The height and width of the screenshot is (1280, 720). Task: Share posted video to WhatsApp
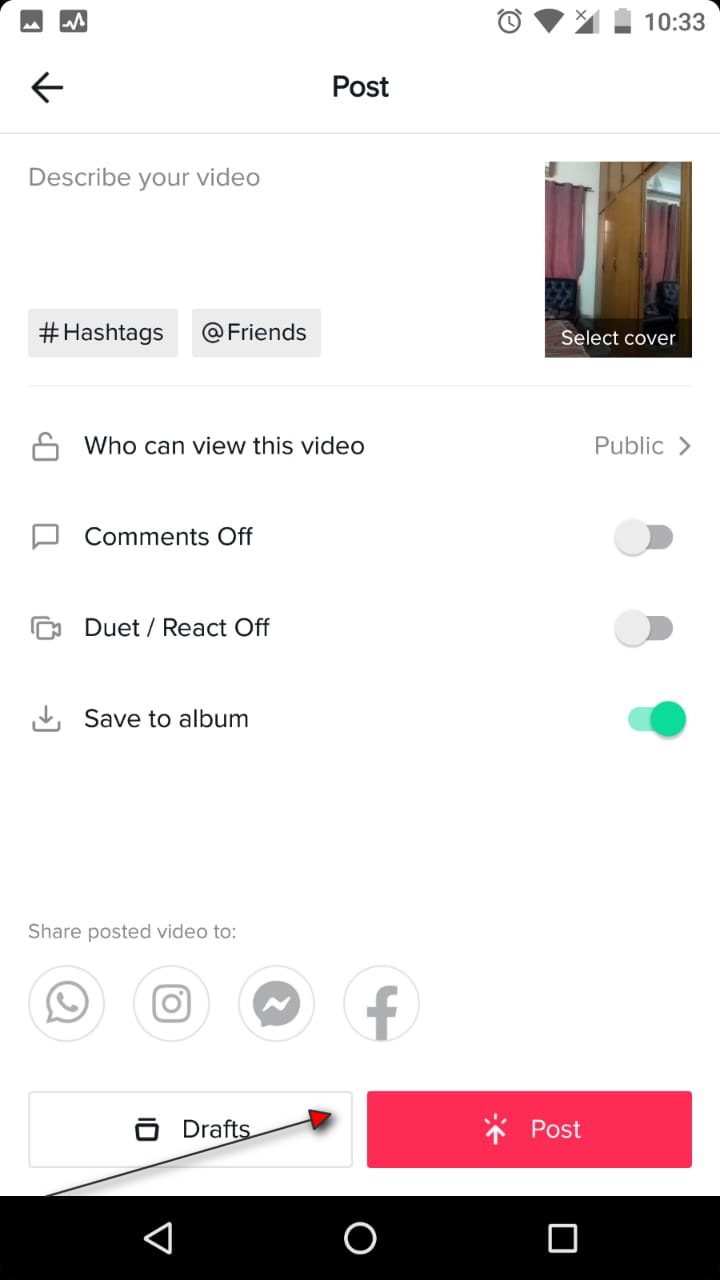tap(67, 1003)
